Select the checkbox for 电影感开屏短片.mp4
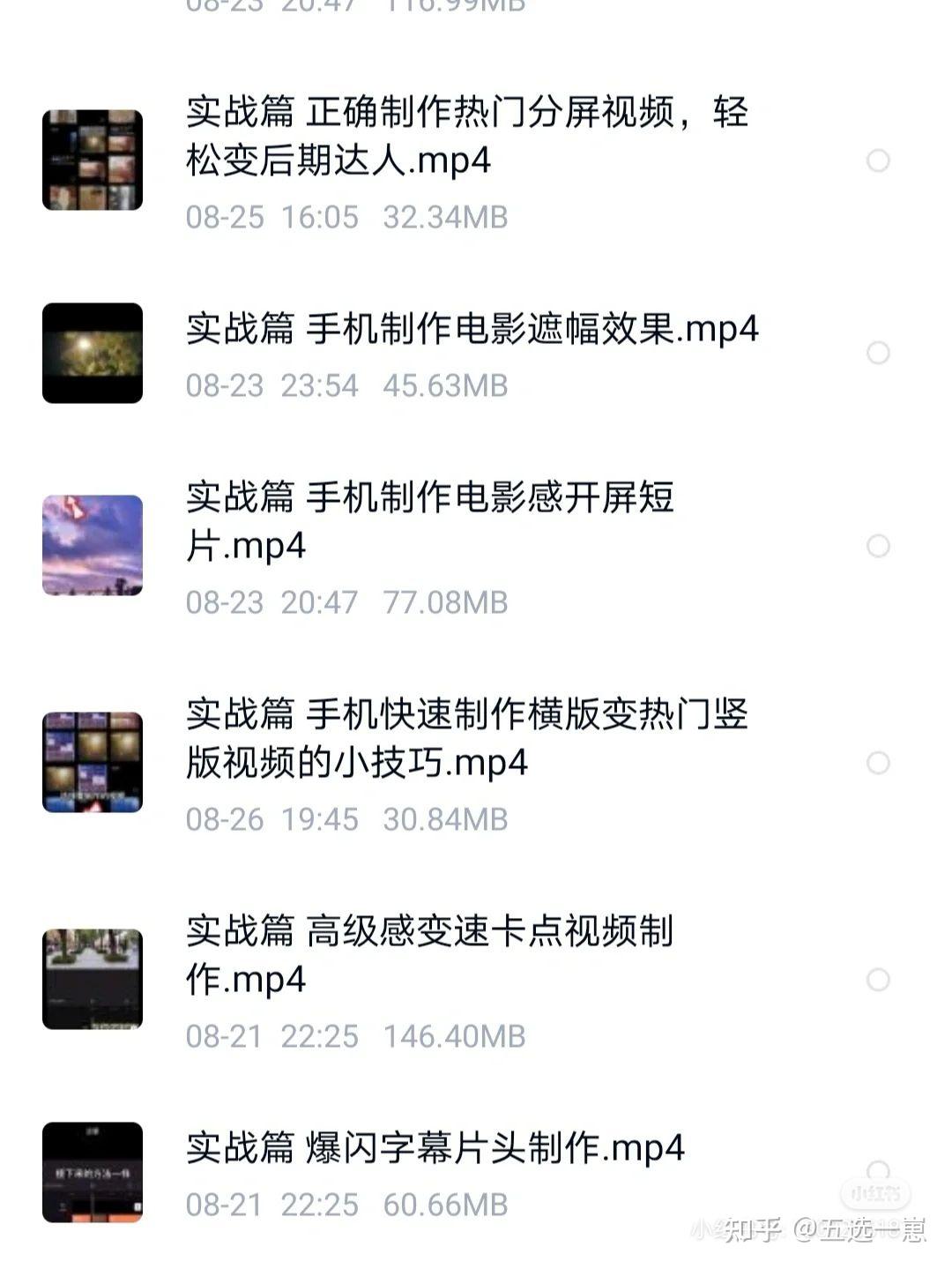The height and width of the screenshot is (1269, 952). 878,547
